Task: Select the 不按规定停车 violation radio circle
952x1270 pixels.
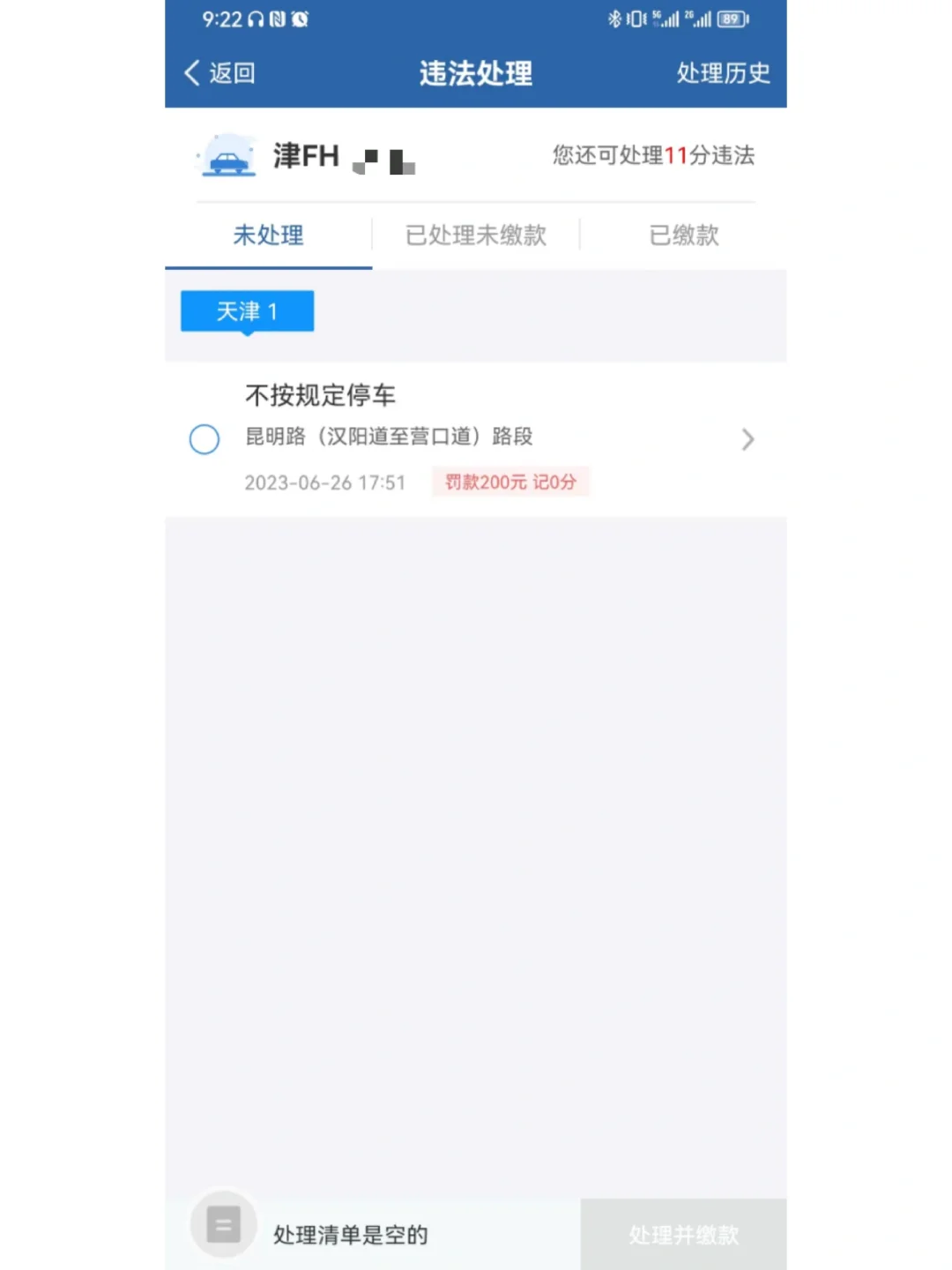Action: [205, 438]
